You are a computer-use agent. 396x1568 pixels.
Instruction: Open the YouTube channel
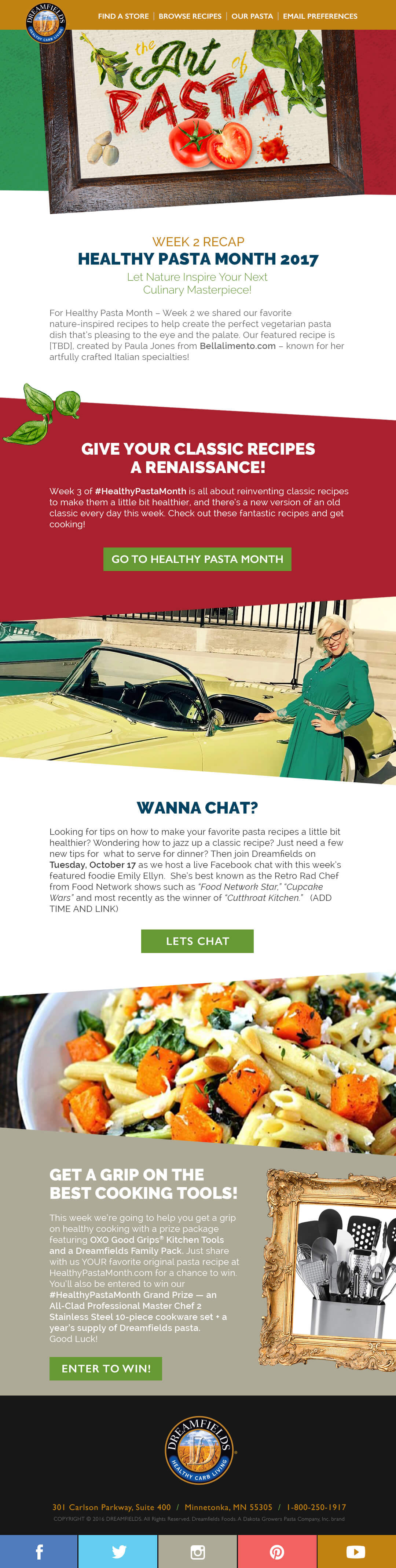point(356,1551)
